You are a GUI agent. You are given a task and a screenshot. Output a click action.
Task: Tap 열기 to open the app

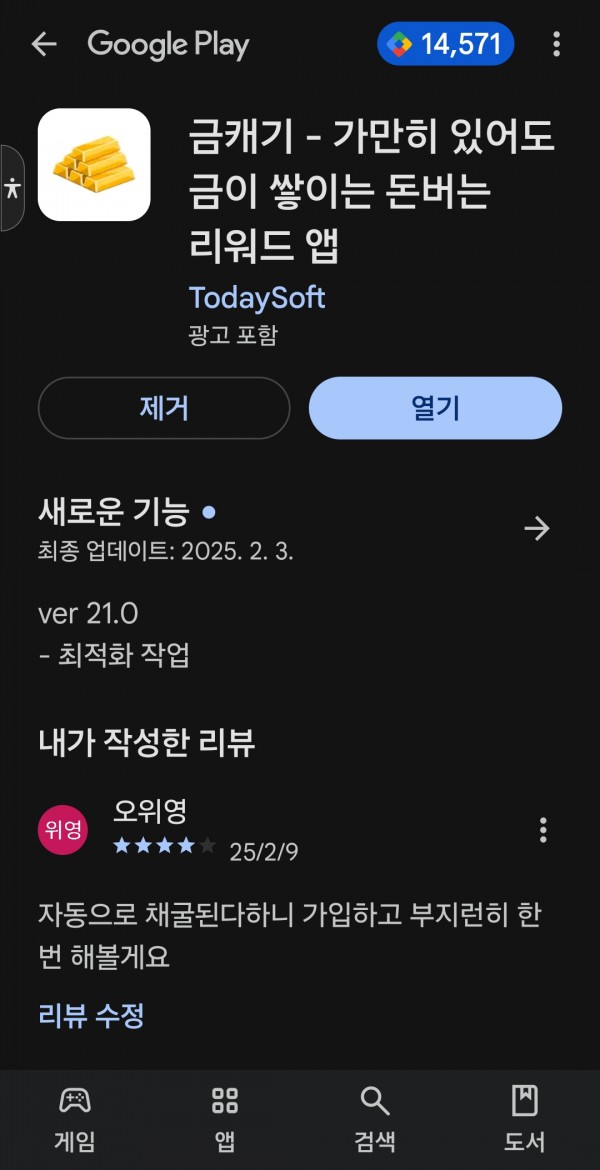pos(435,408)
